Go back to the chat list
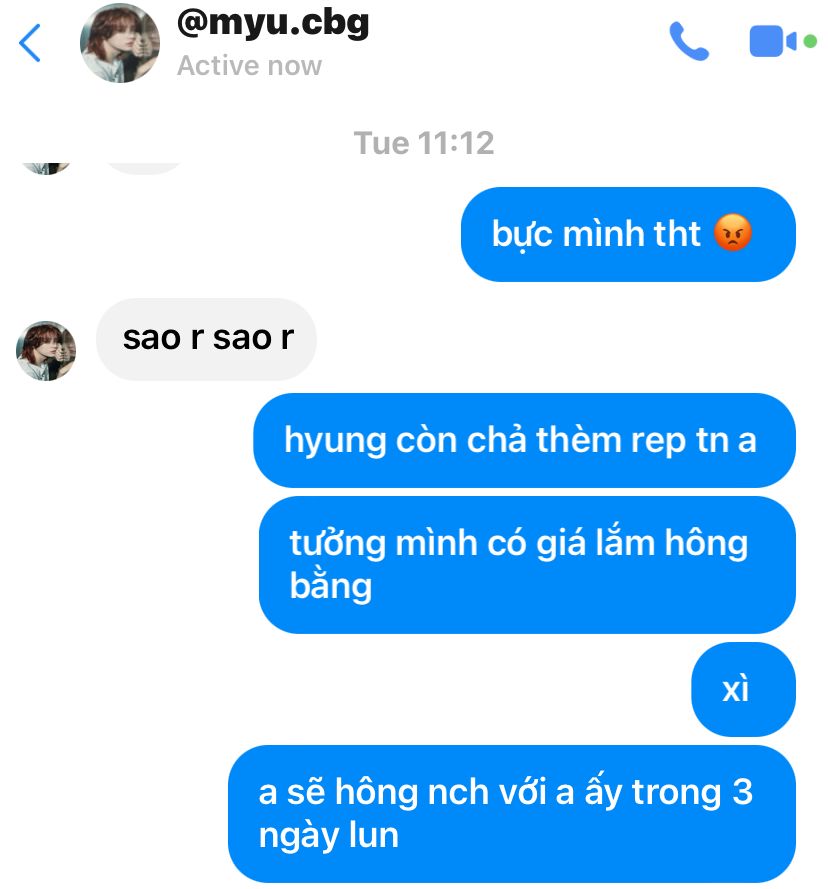Screen dimensions: 828x889 (x=31, y=43)
